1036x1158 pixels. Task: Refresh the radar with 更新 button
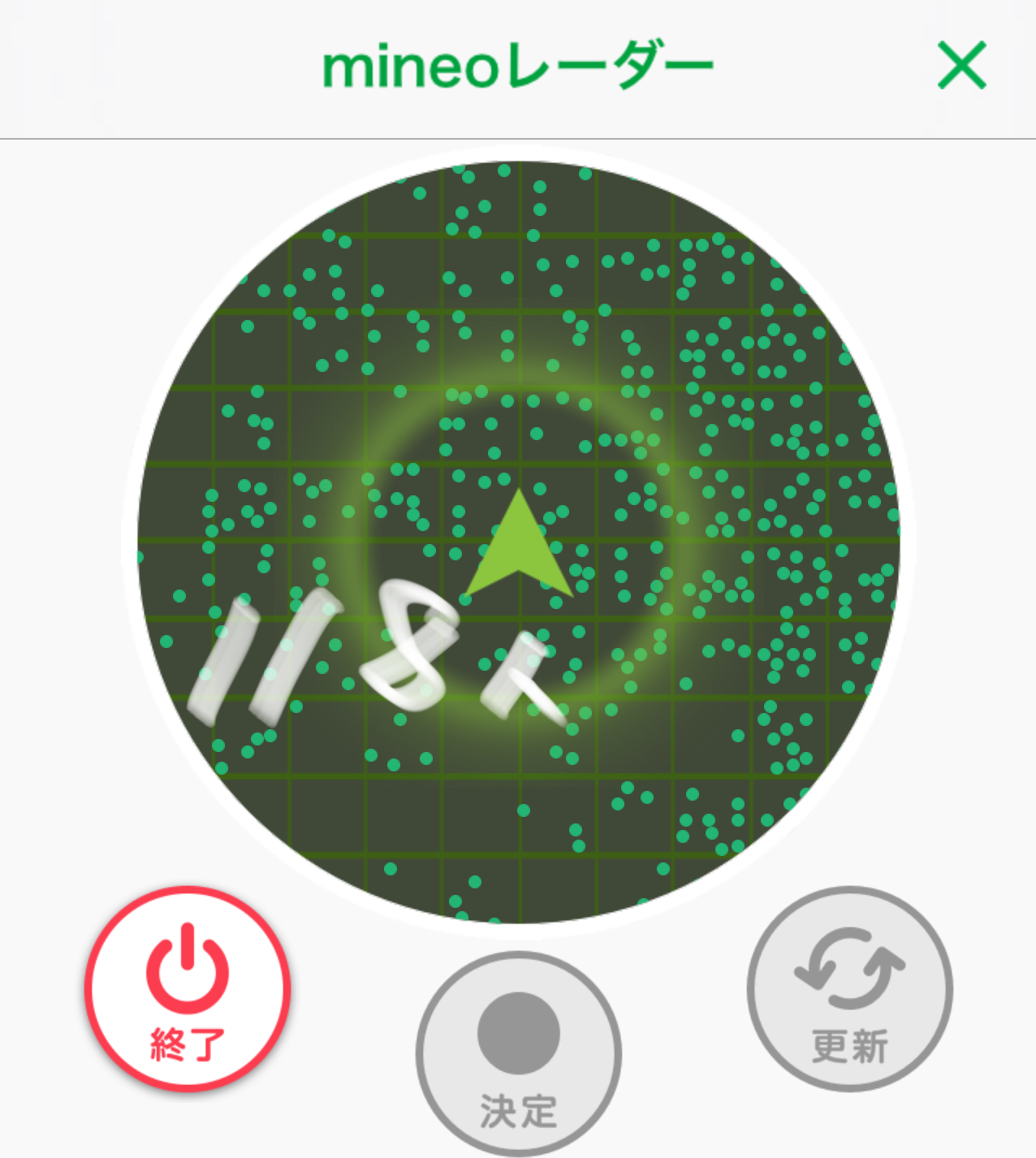tap(850, 988)
